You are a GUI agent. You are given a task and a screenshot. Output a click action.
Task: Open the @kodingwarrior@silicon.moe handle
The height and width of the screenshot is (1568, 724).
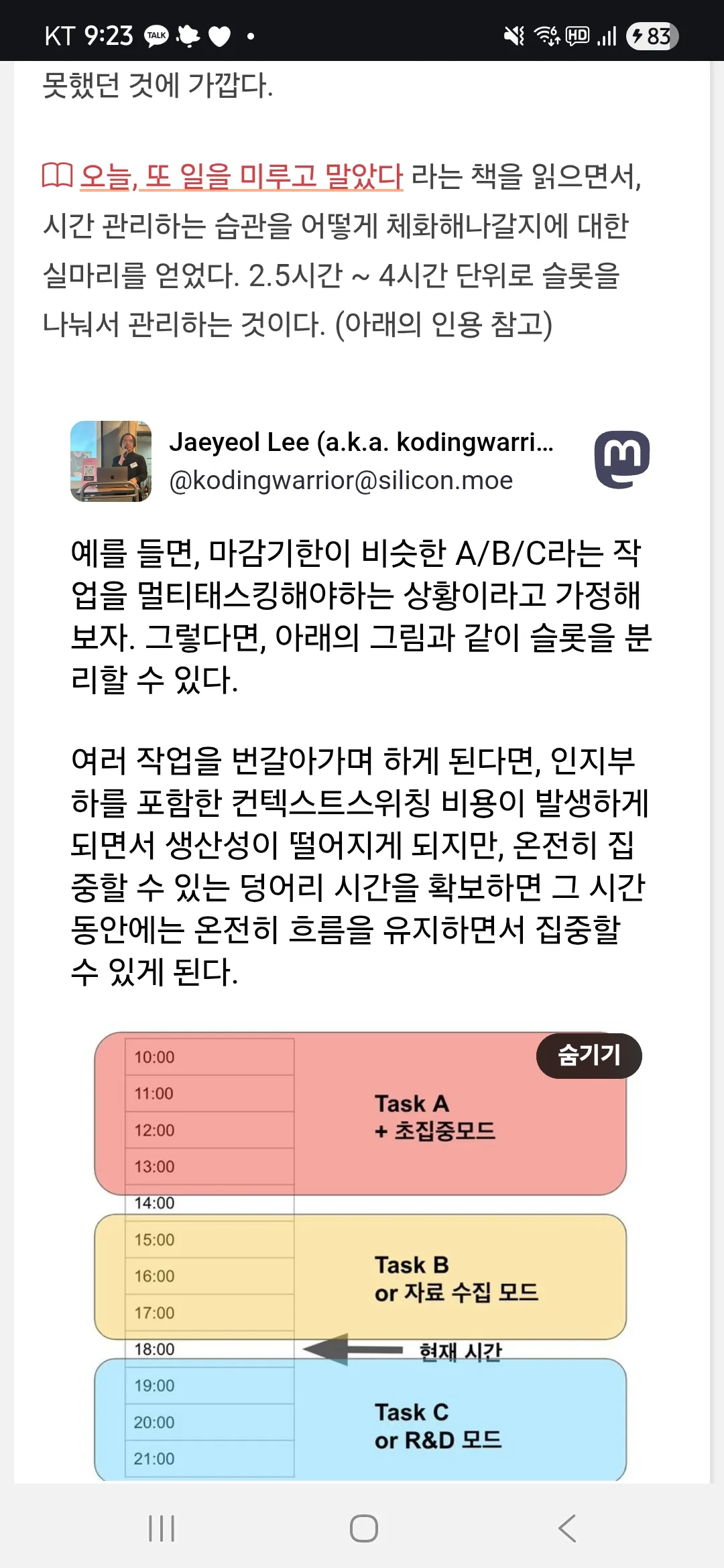341,480
